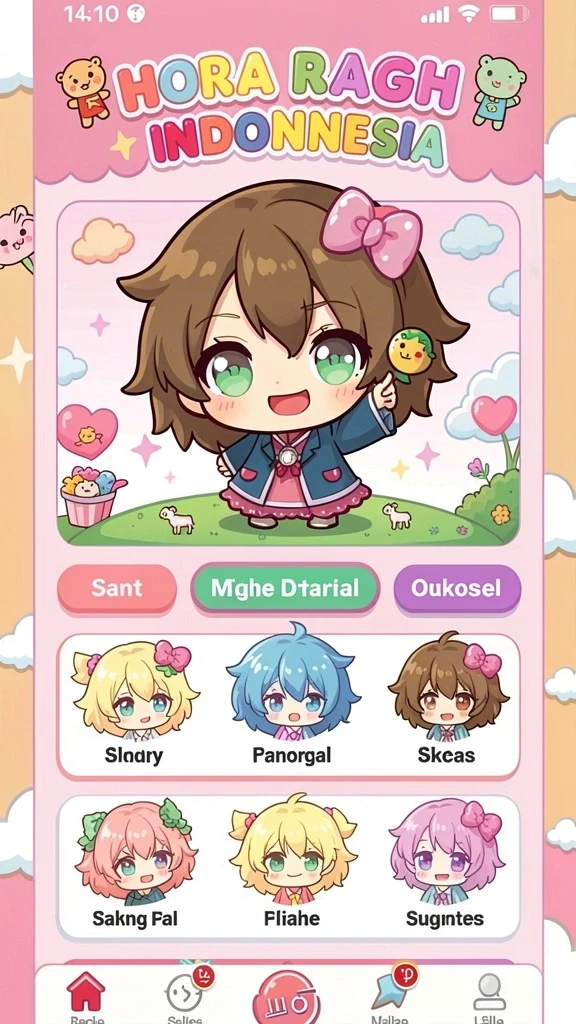
Task: Select the Sant button
Action: [x=117, y=588]
